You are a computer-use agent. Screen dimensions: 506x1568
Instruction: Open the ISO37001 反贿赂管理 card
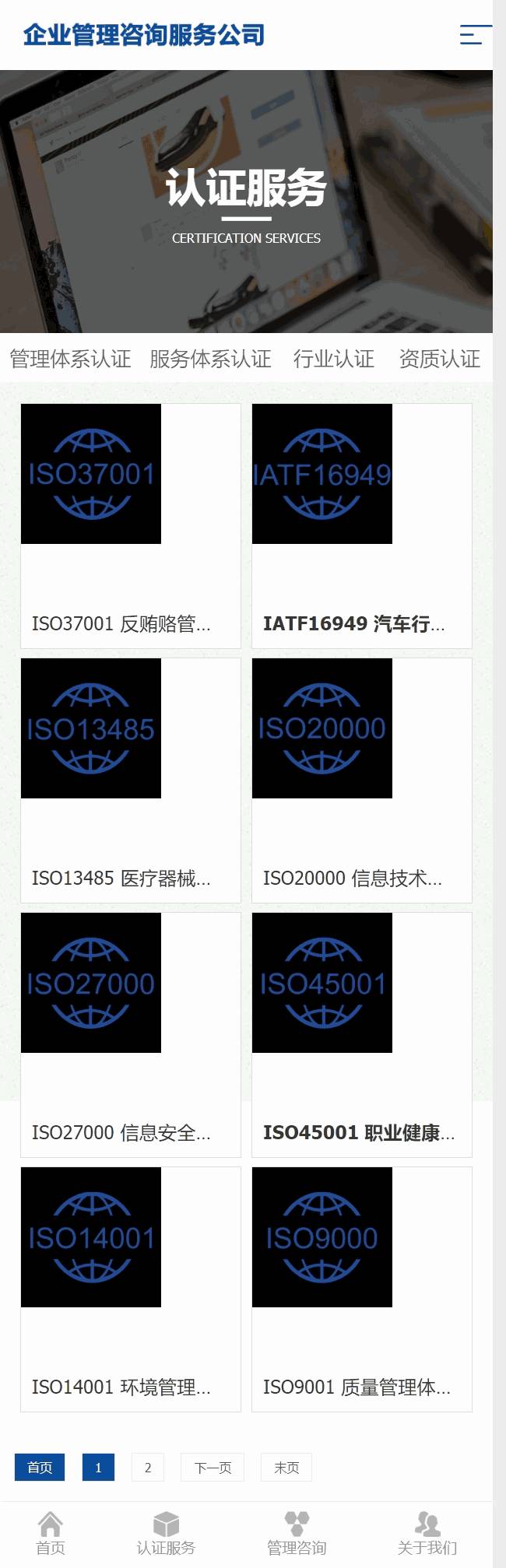130,525
